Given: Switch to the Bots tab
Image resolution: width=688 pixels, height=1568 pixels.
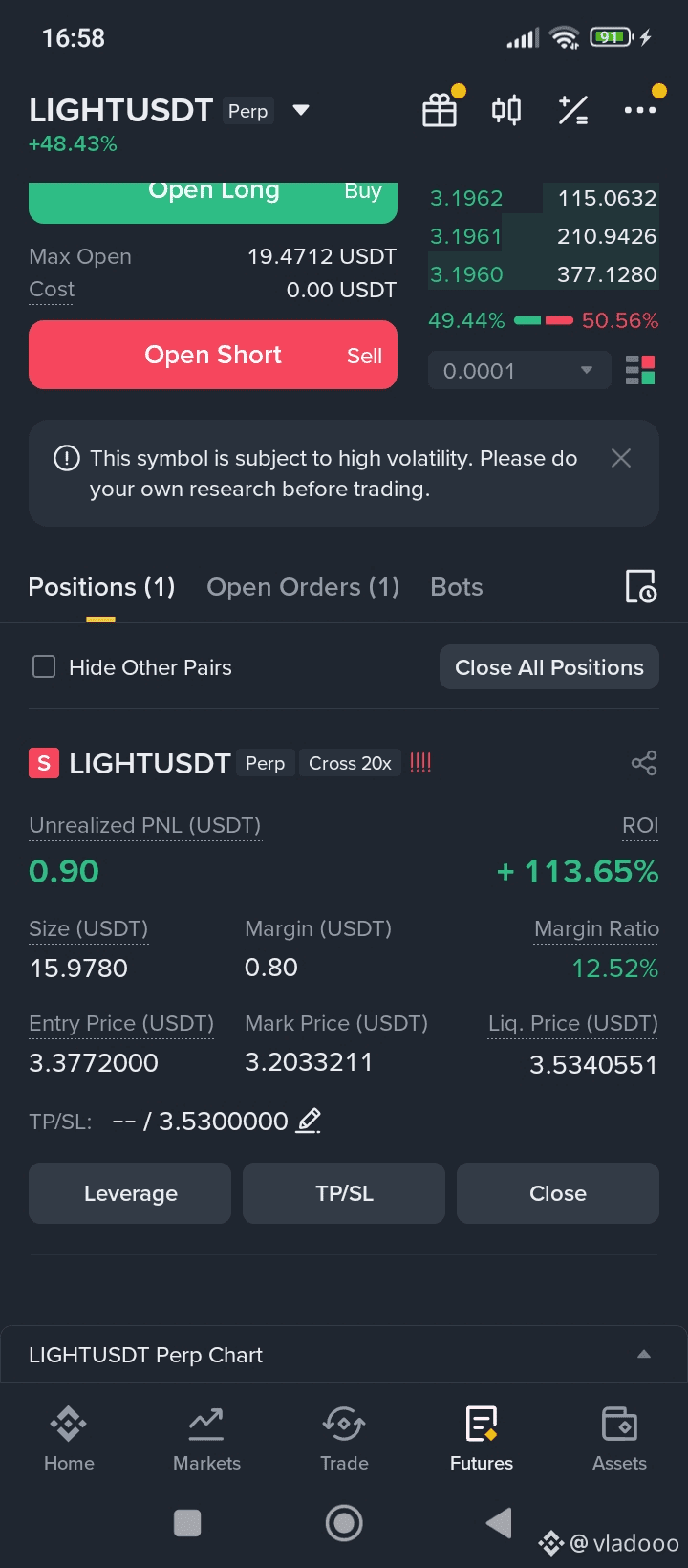Looking at the screenshot, I should point(457,587).
